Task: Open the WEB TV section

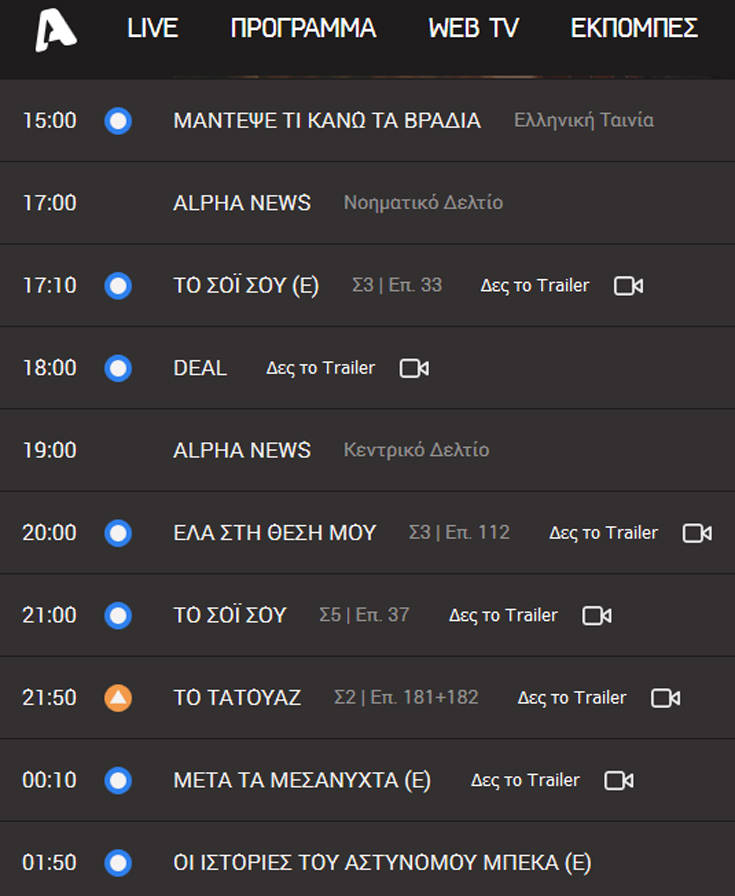Action: 473,29
